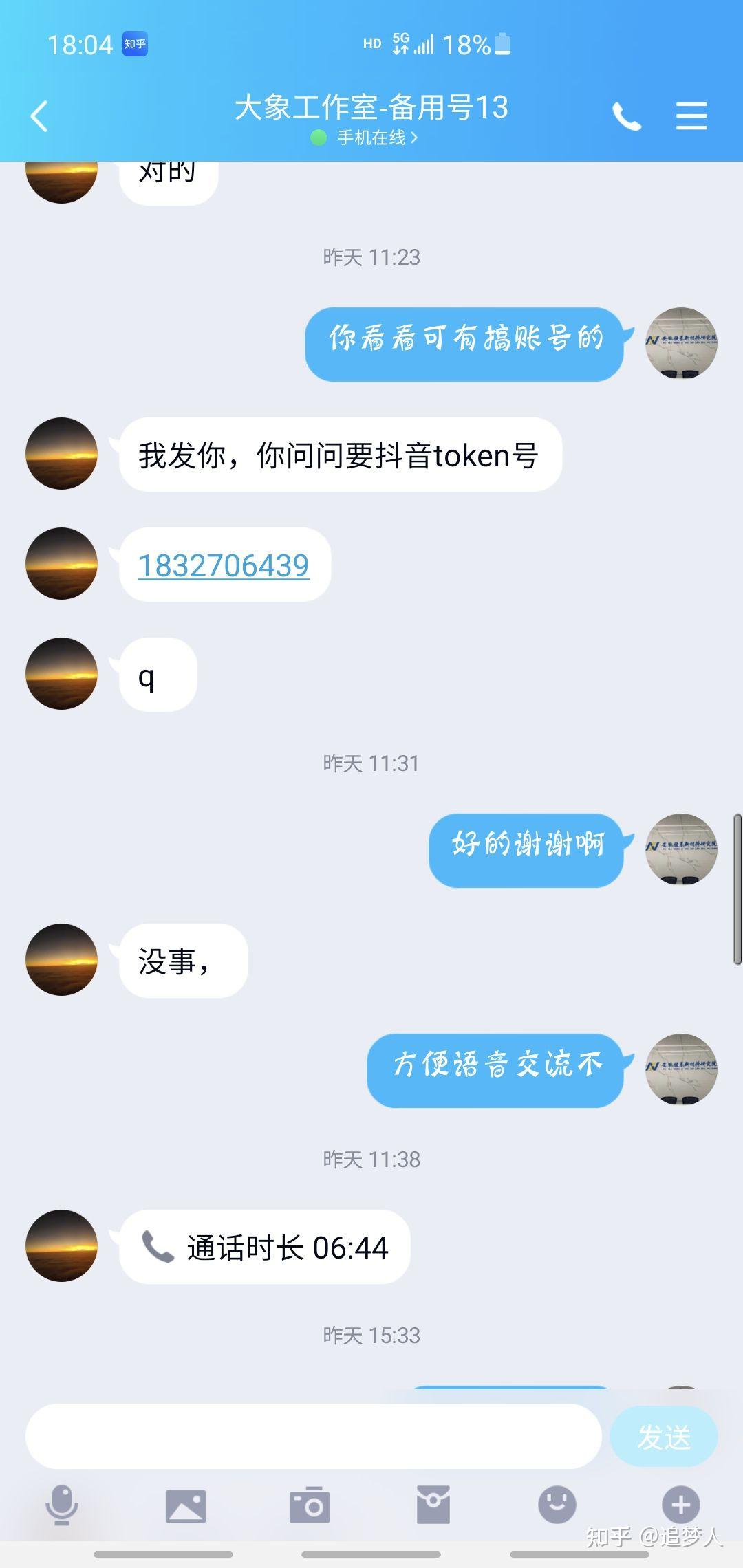Record a voice message
Screen dimensions: 743x1568
[x=62, y=1505]
